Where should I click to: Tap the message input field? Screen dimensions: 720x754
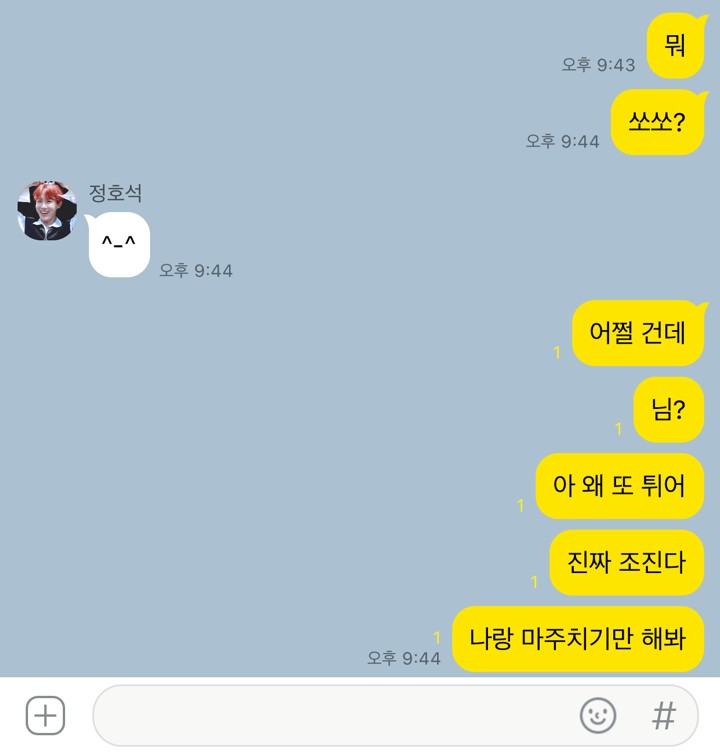tap(330, 716)
